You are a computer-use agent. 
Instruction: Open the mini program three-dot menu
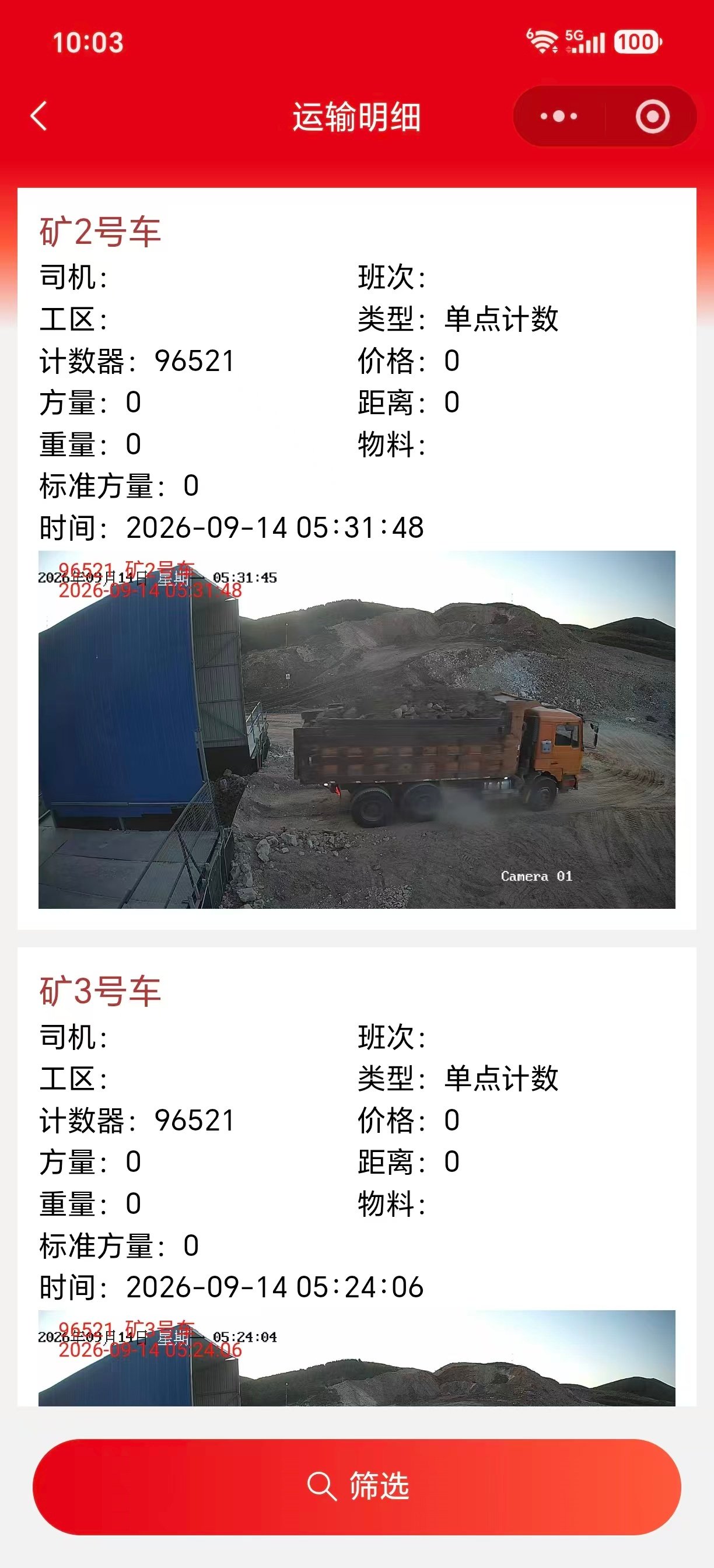click(x=559, y=116)
